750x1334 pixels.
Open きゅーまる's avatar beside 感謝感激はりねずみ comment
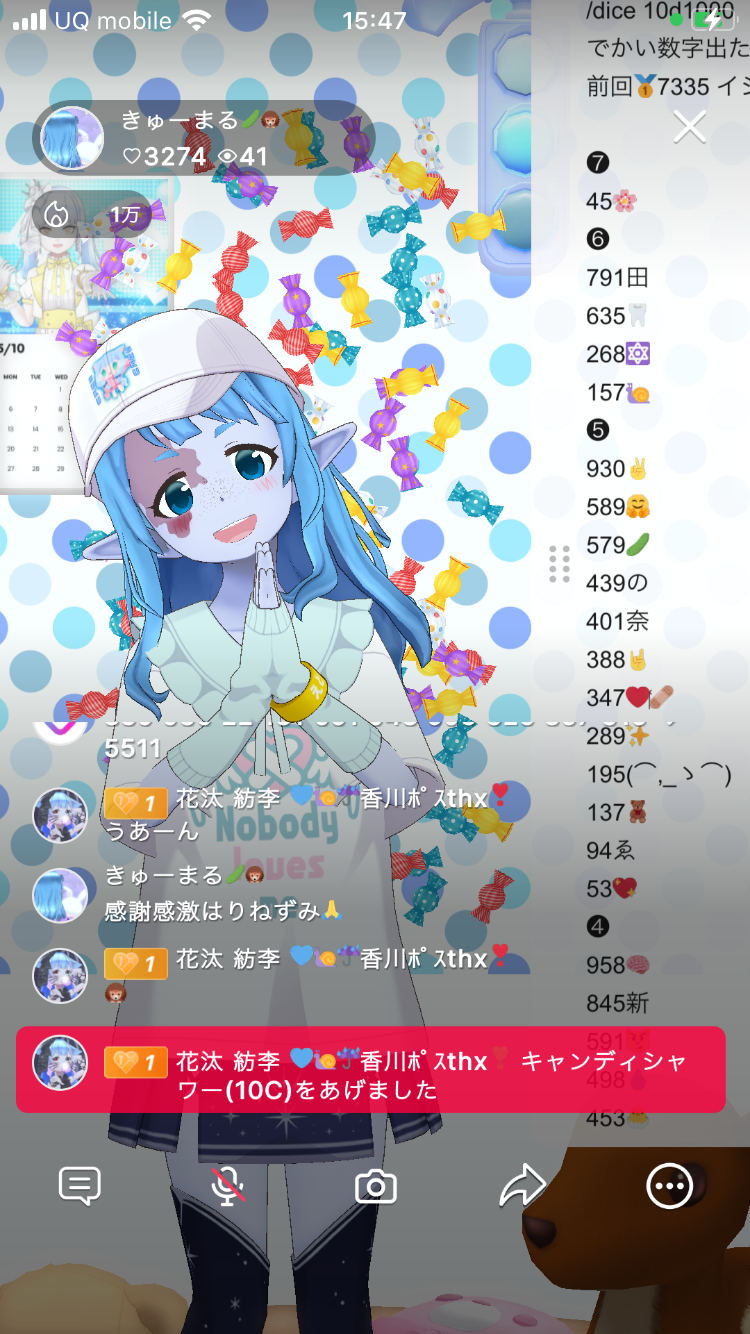[x=60, y=895]
